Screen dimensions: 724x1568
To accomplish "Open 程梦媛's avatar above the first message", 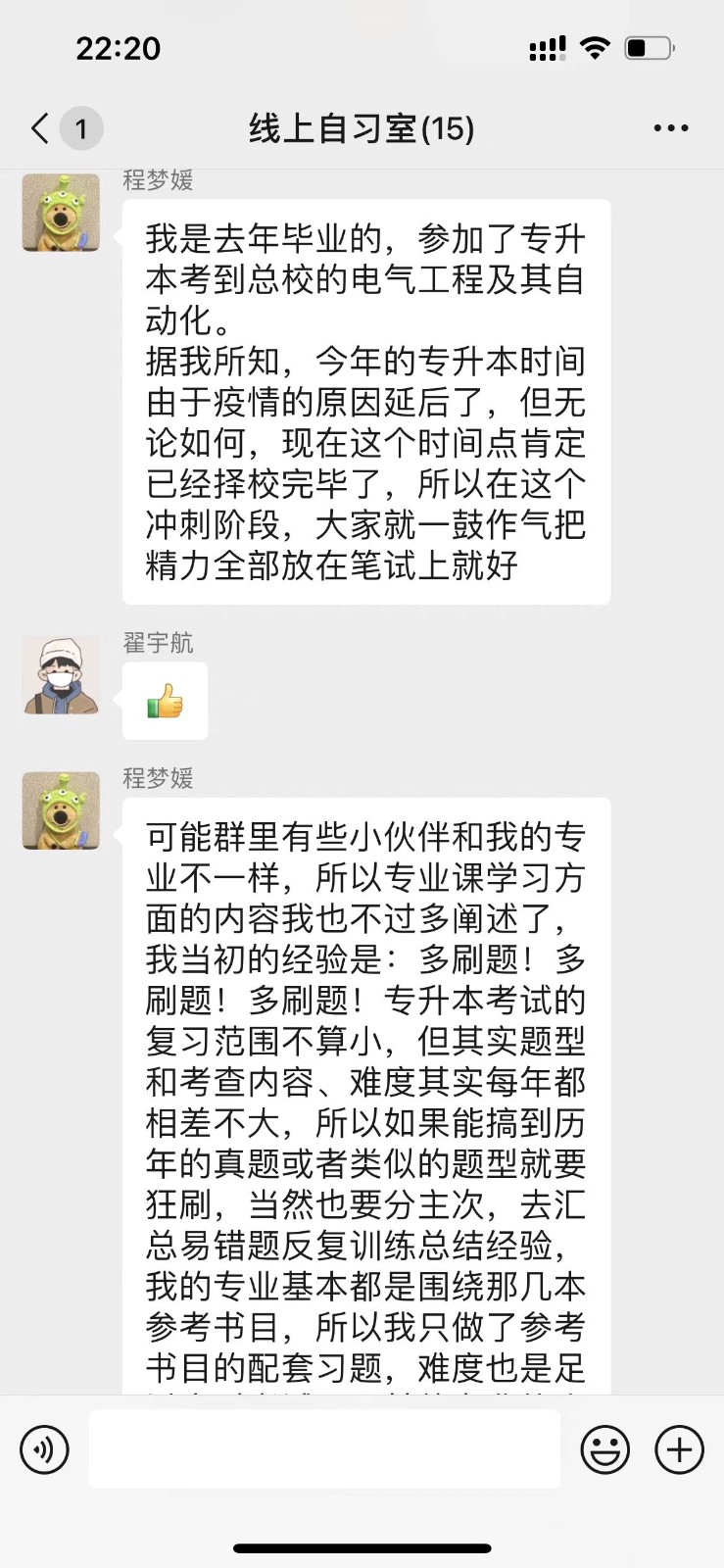I will click(61, 213).
